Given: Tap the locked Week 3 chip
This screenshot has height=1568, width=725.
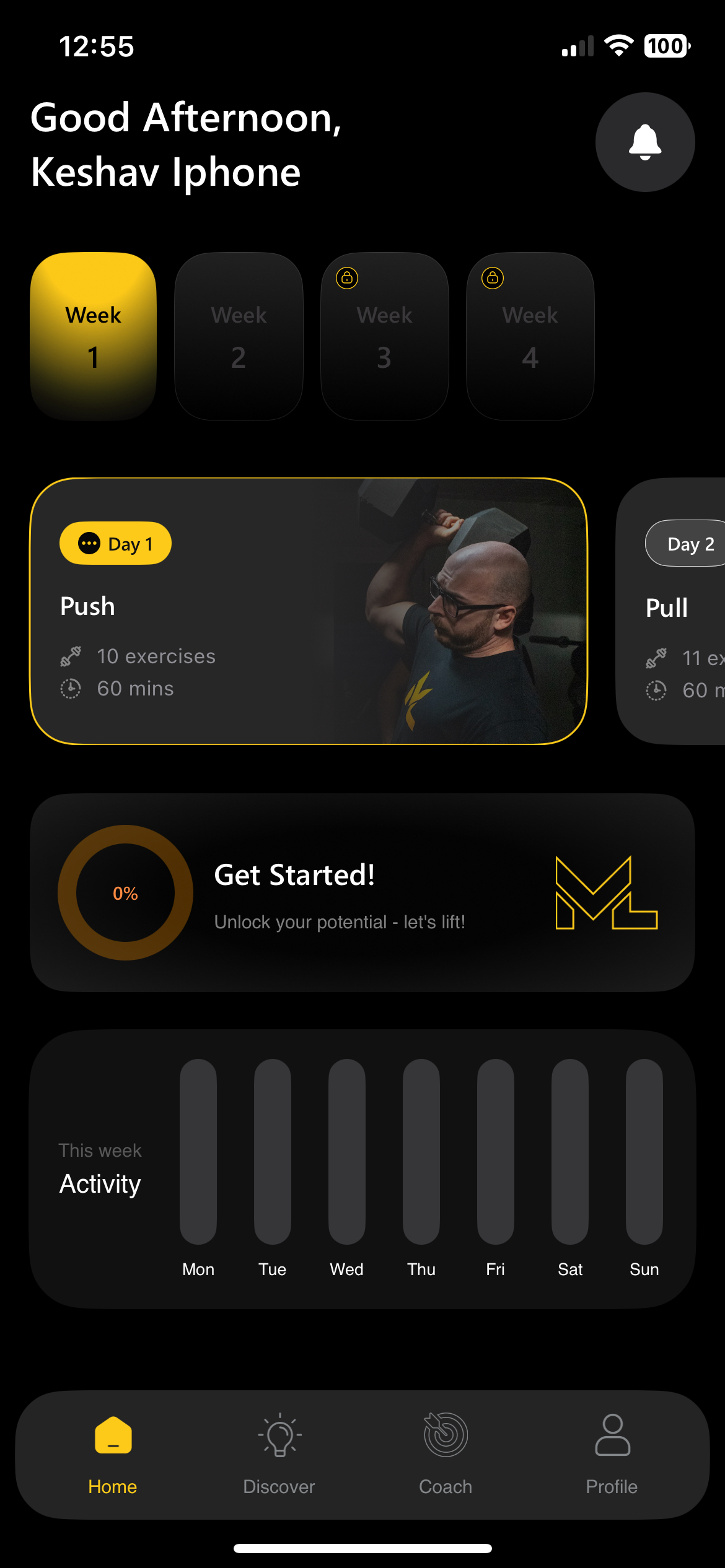Looking at the screenshot, I should pyautogui.click(x=384, y=336).
